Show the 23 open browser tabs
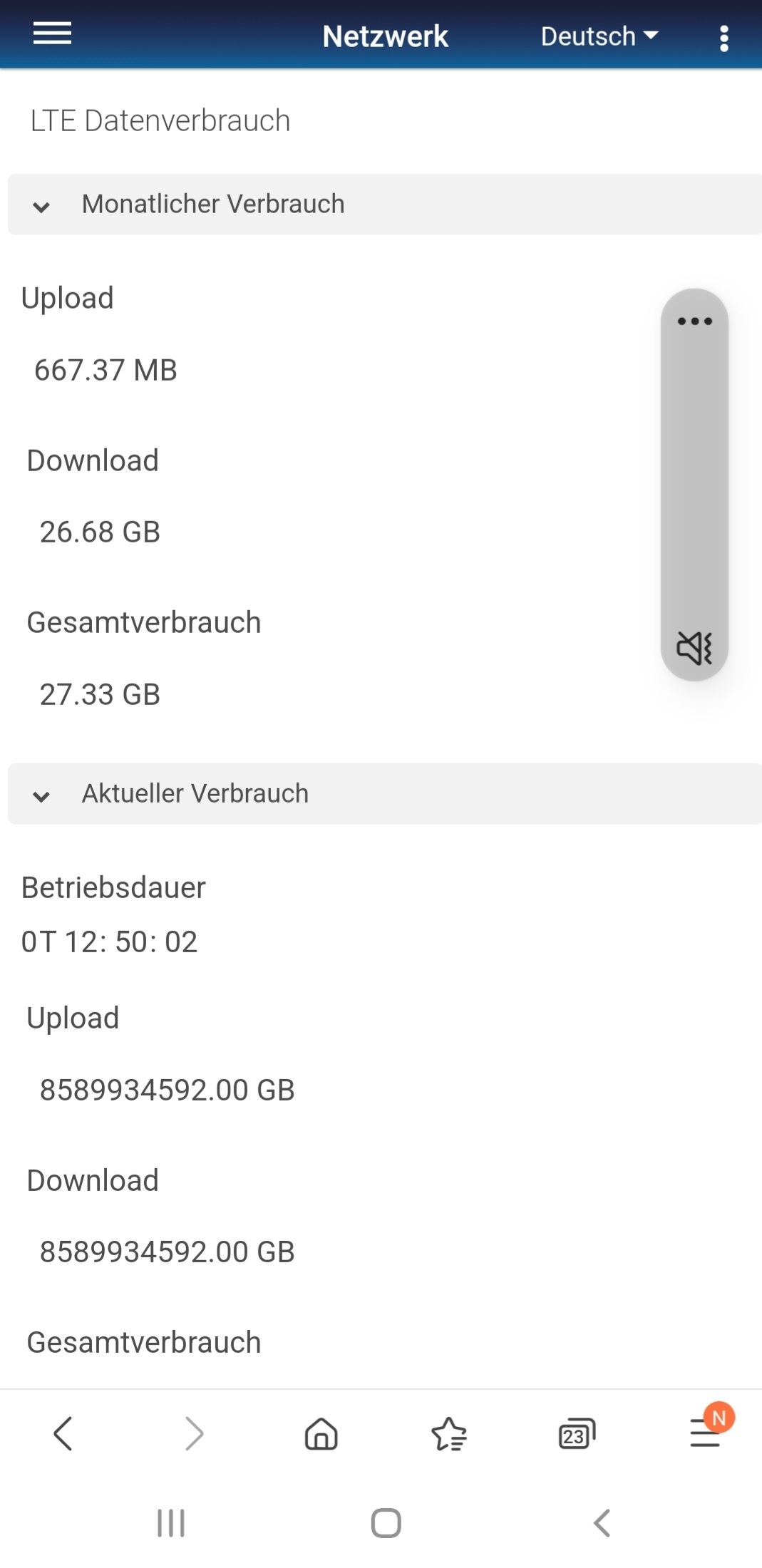The image size is (762, 1568). 577,1433
